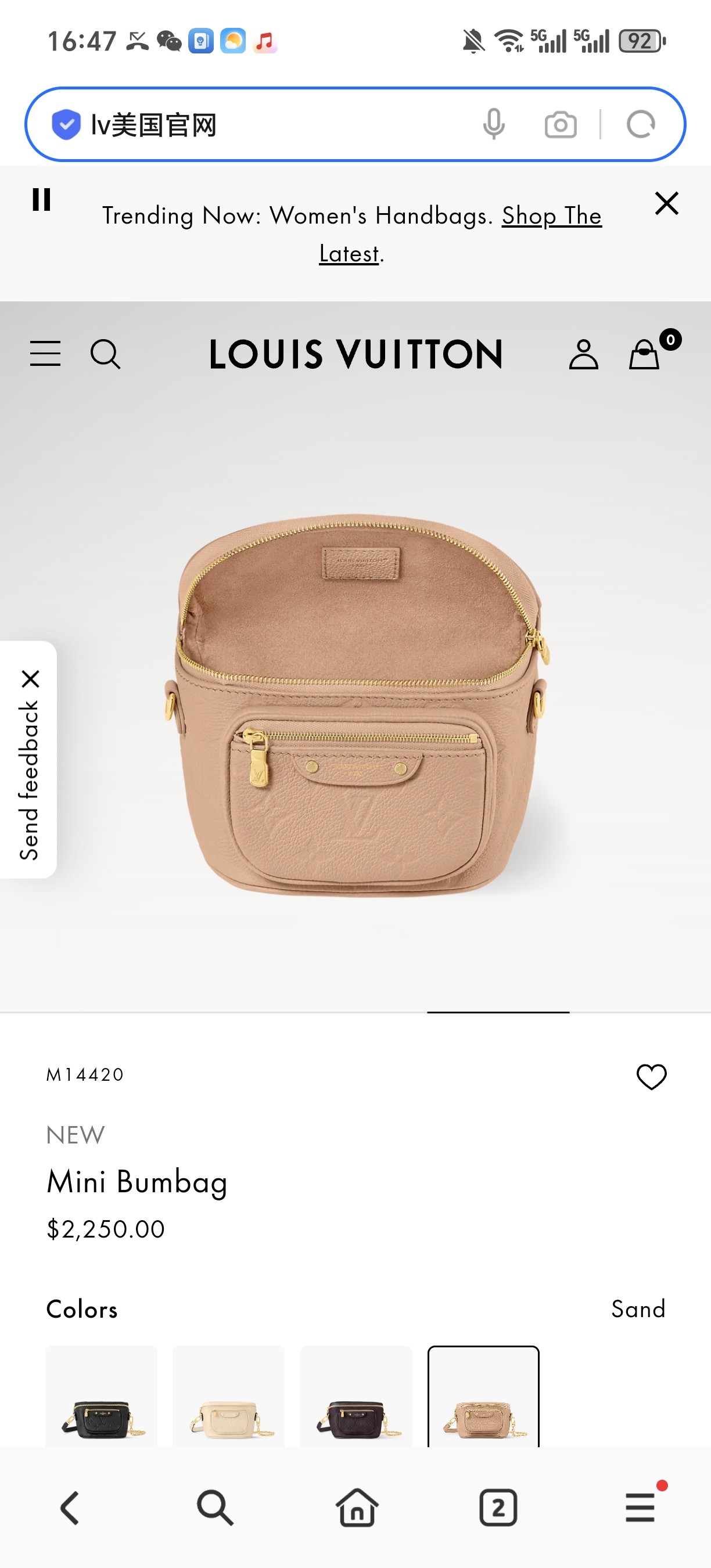711x1568 pixels.
Task: Open the Shop The Latest link
Action: click(551, 216)
